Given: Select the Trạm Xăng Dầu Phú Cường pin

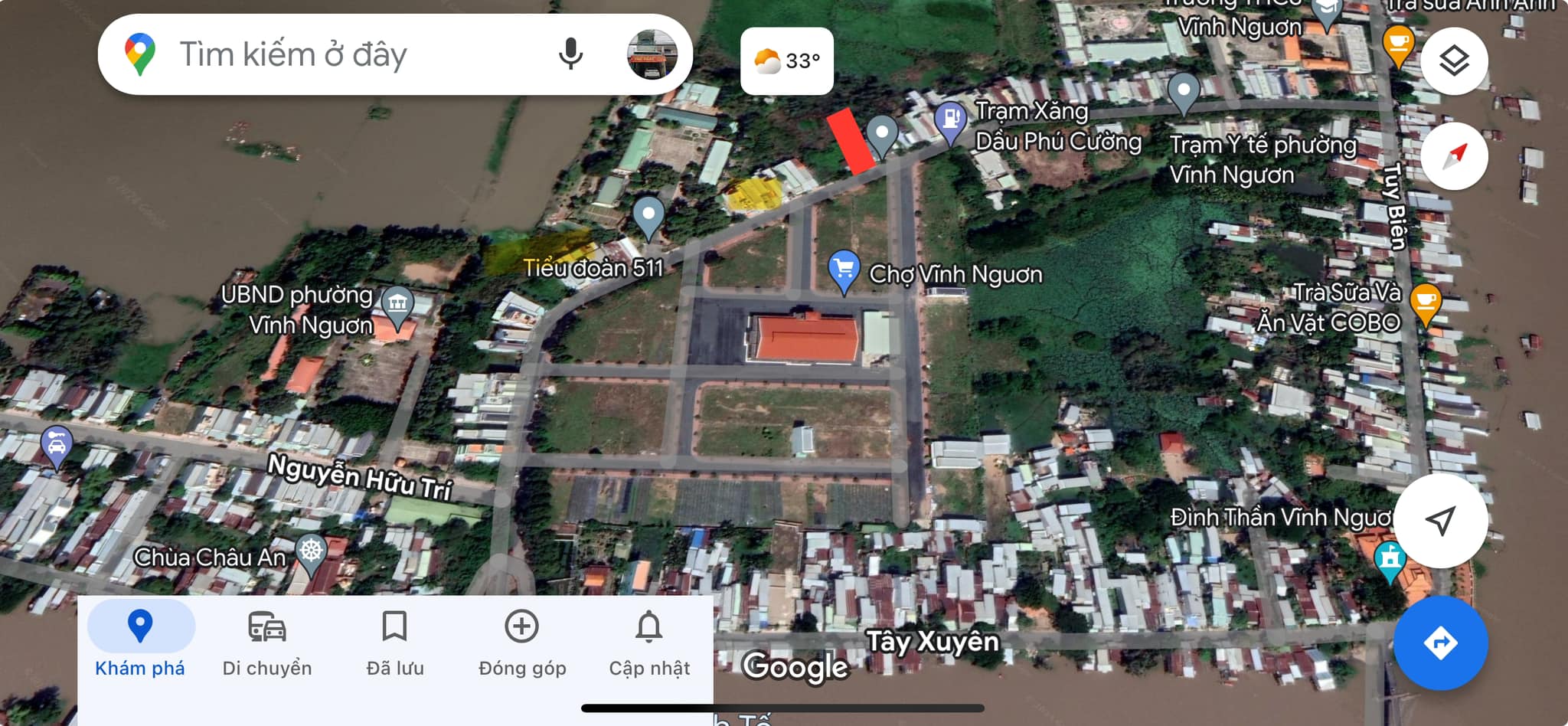Looking at the screenshot, I should 951,121.
